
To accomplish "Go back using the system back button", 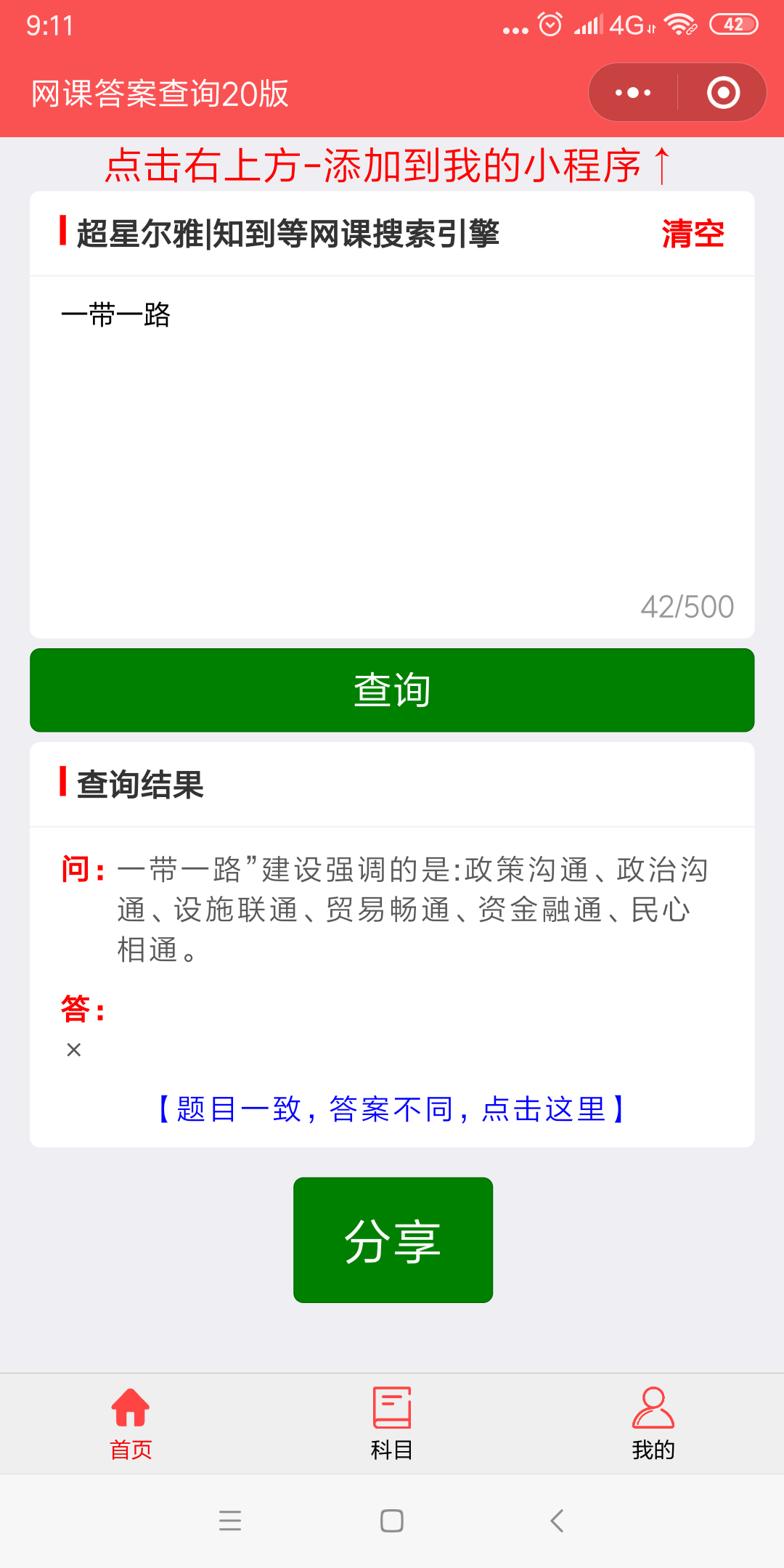I will pos(557,1521).
